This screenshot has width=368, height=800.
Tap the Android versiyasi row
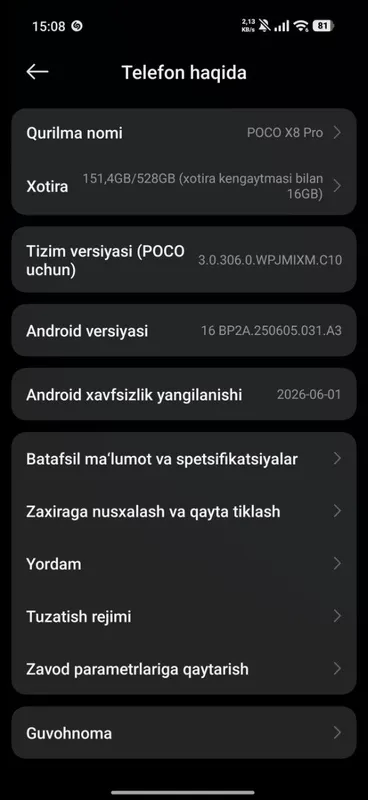point(184,331)
